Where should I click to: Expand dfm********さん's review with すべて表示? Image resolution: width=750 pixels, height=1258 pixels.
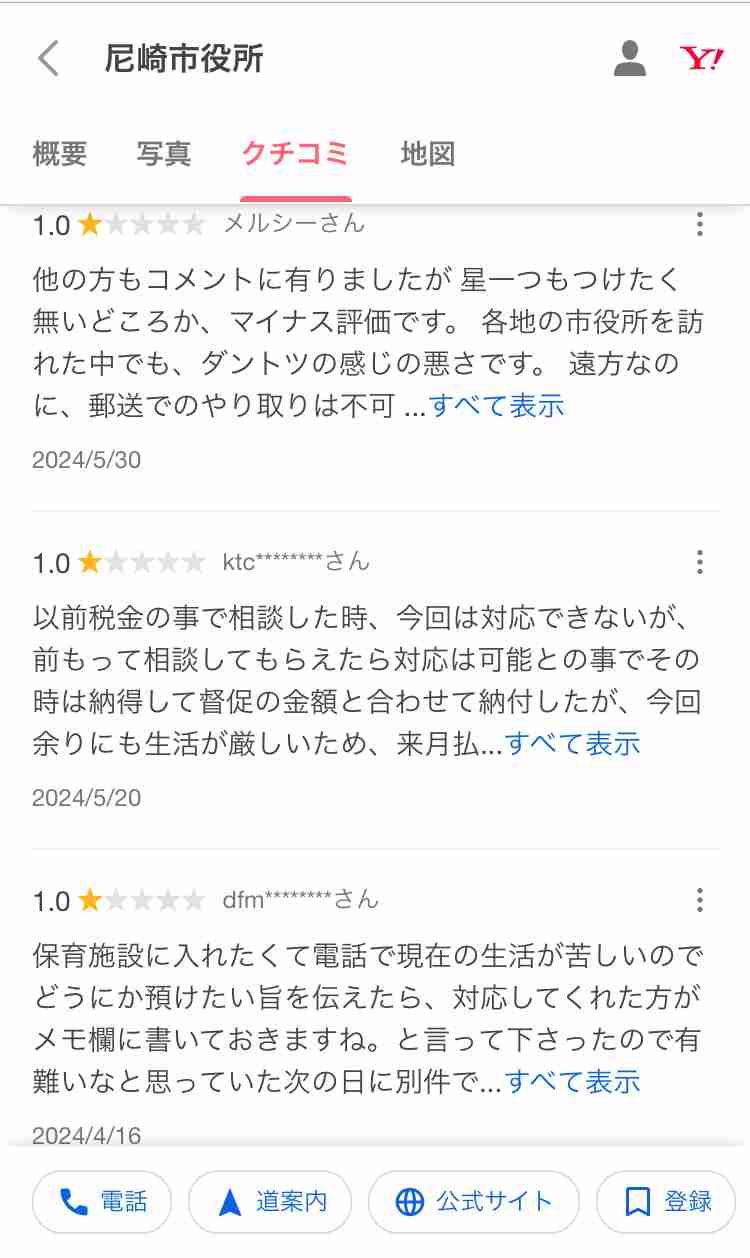pyautogui.click(x=573, y=1082)
